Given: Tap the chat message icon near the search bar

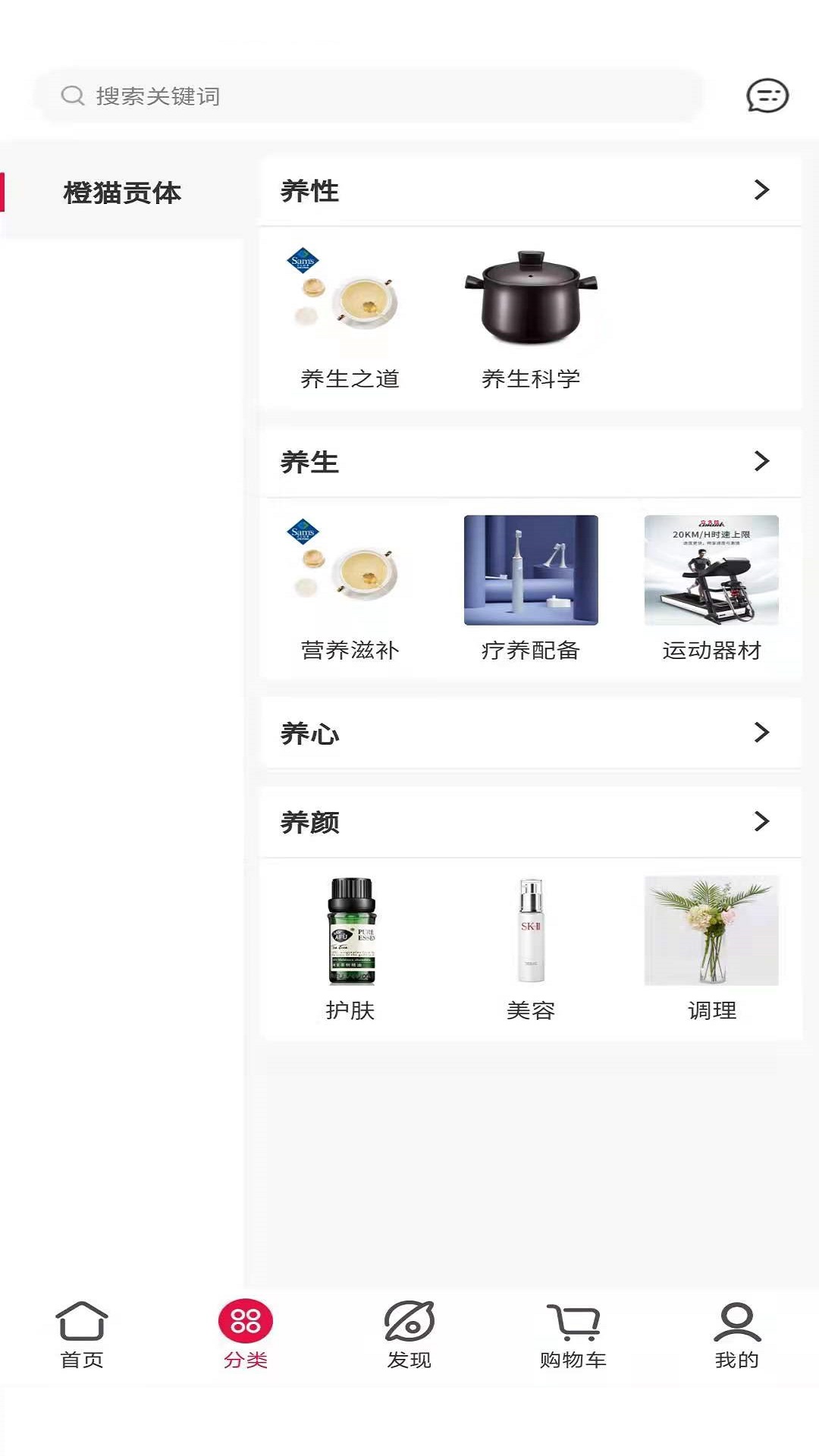Looking at the screenshot, I should point(767,96).
